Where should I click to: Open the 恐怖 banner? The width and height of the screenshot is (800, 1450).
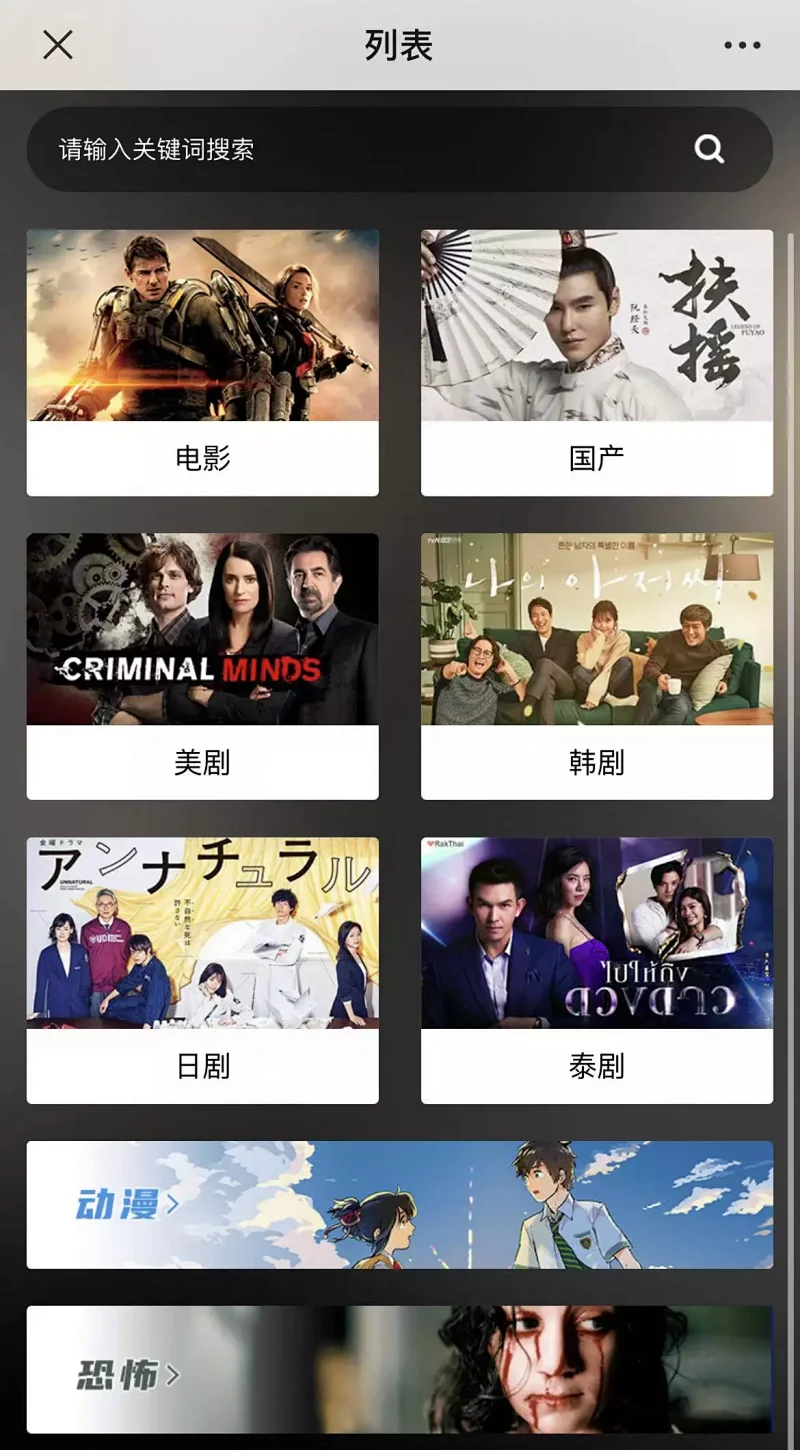coord(400,1369)
